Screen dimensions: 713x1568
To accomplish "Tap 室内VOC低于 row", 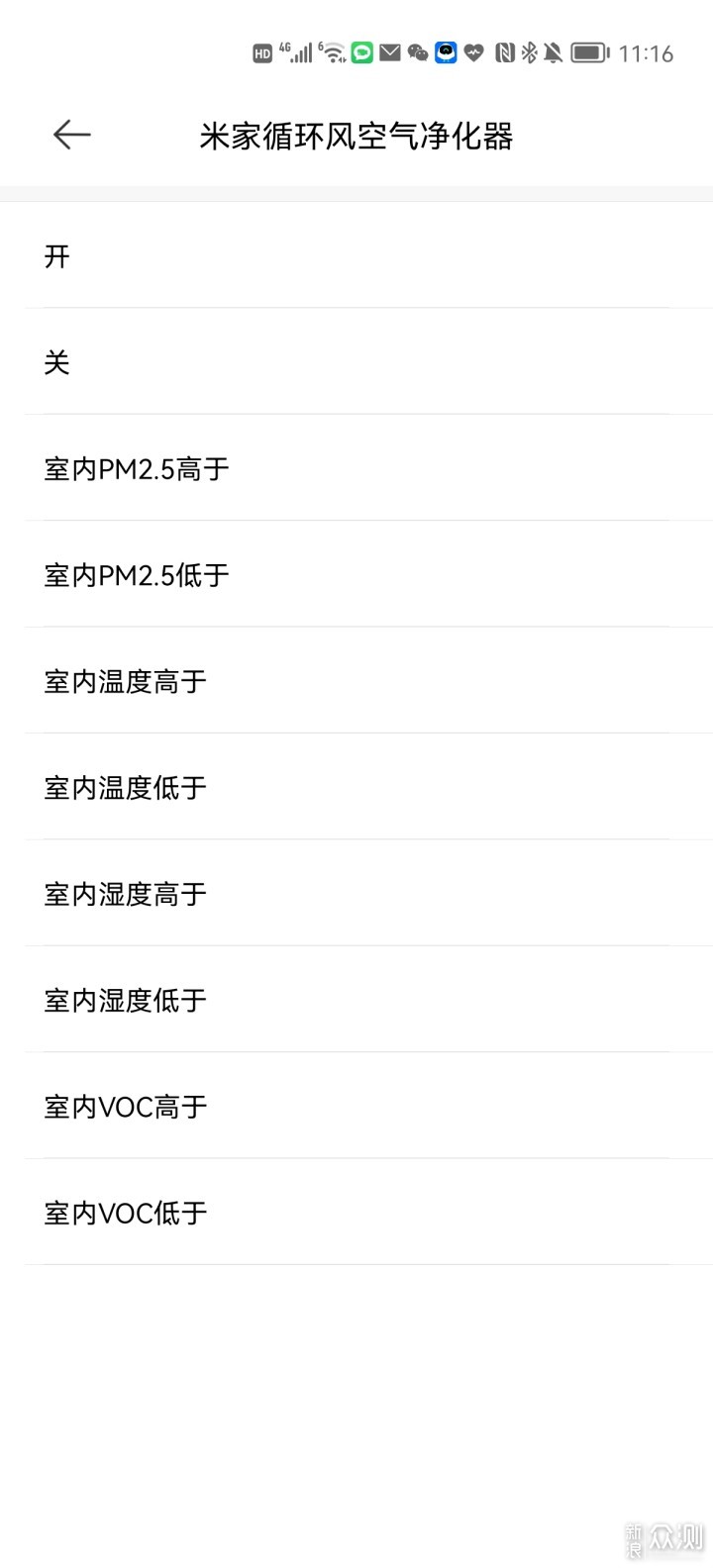I will click(x=356, y=1212).
